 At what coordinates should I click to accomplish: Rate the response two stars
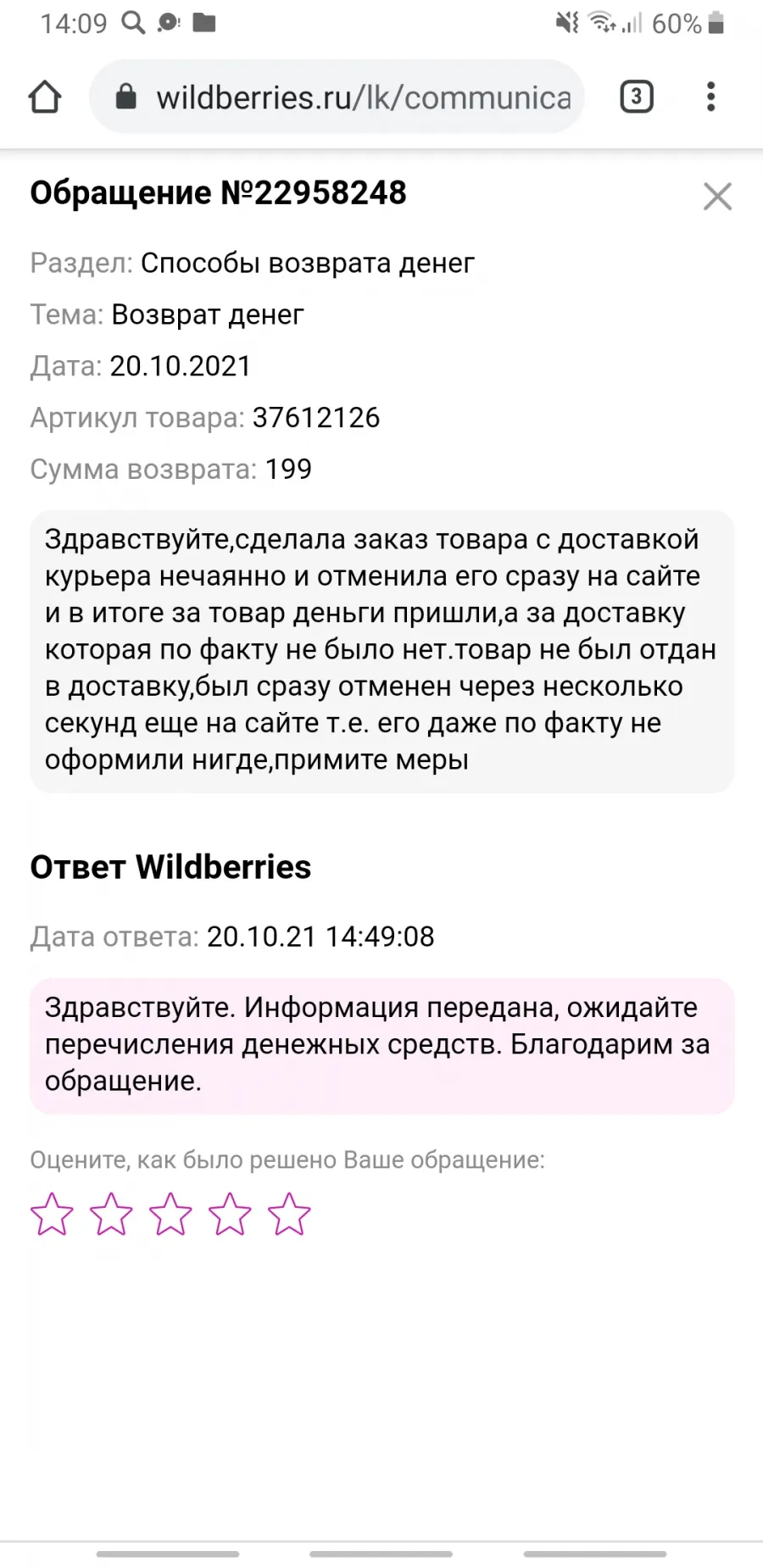tap(111, 1214)
